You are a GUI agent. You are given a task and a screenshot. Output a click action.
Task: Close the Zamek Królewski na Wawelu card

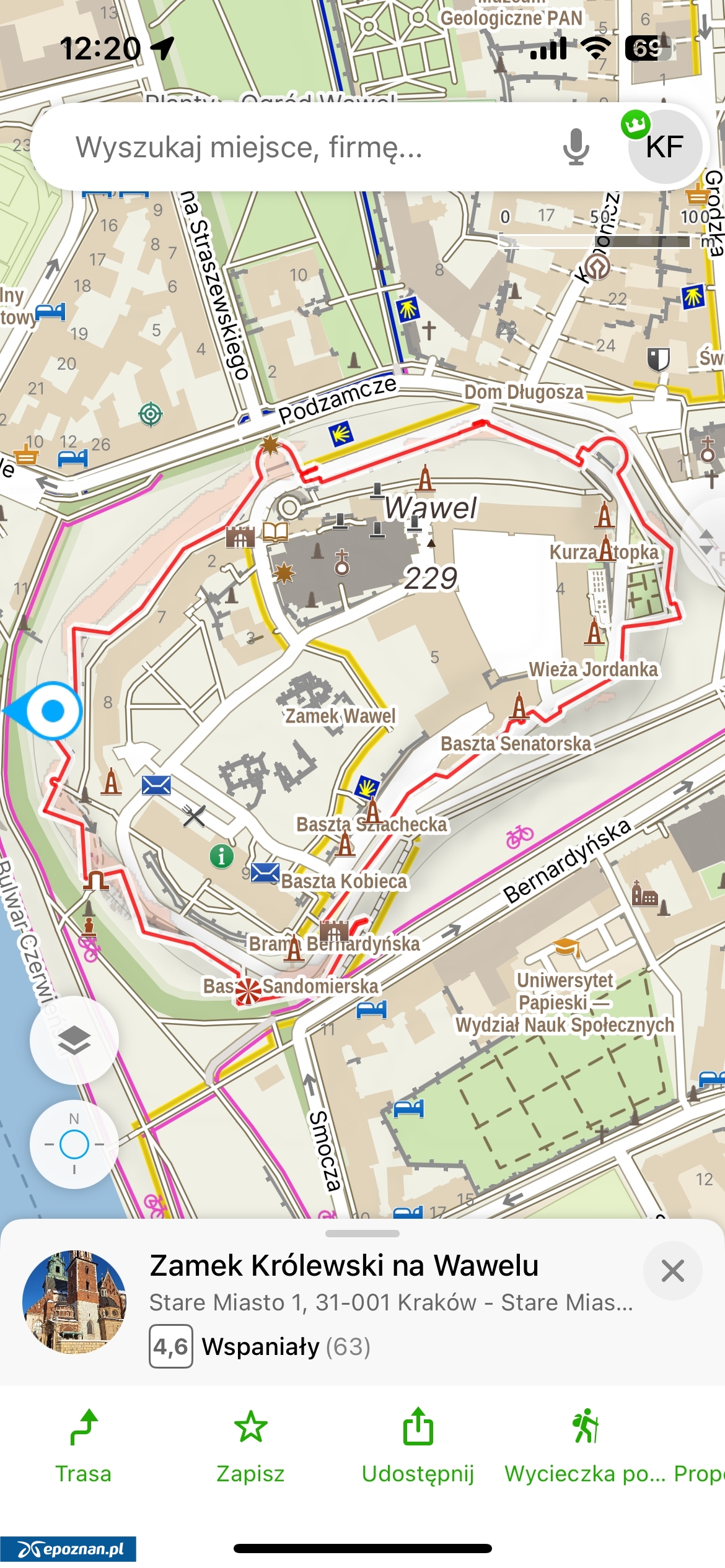pos(672,1271)
